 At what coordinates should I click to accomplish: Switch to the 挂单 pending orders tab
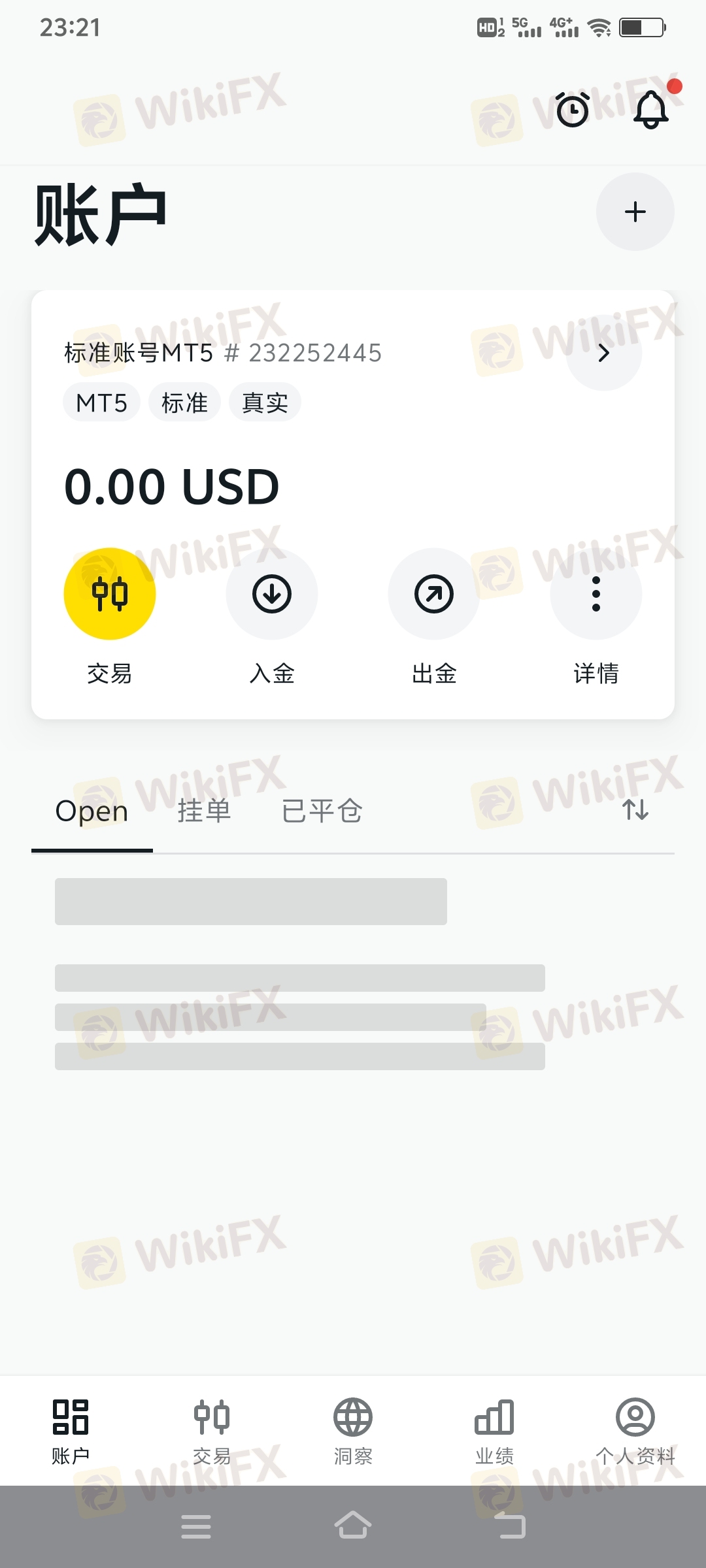(x=204, y=811)
